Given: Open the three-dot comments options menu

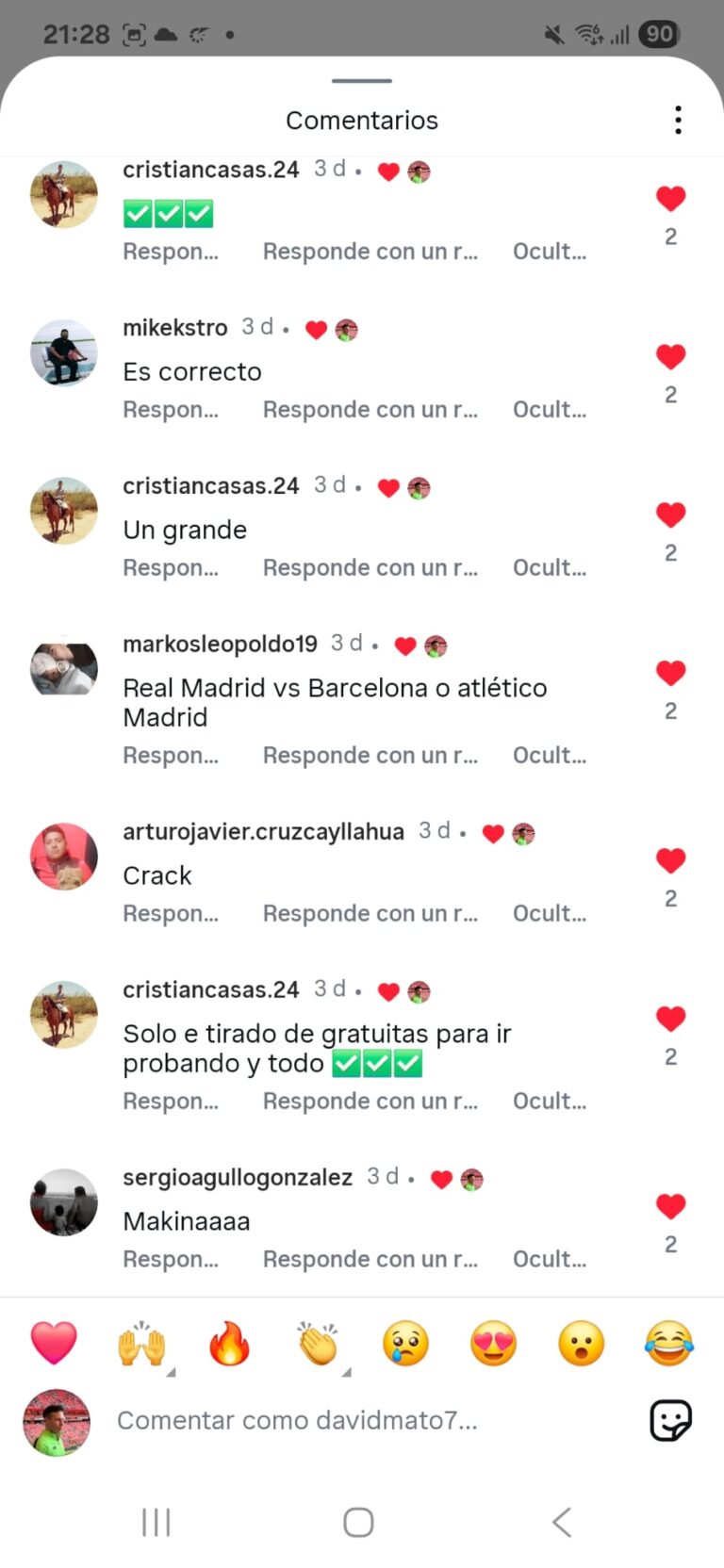Looking at the screenshot, I should 678,120.
